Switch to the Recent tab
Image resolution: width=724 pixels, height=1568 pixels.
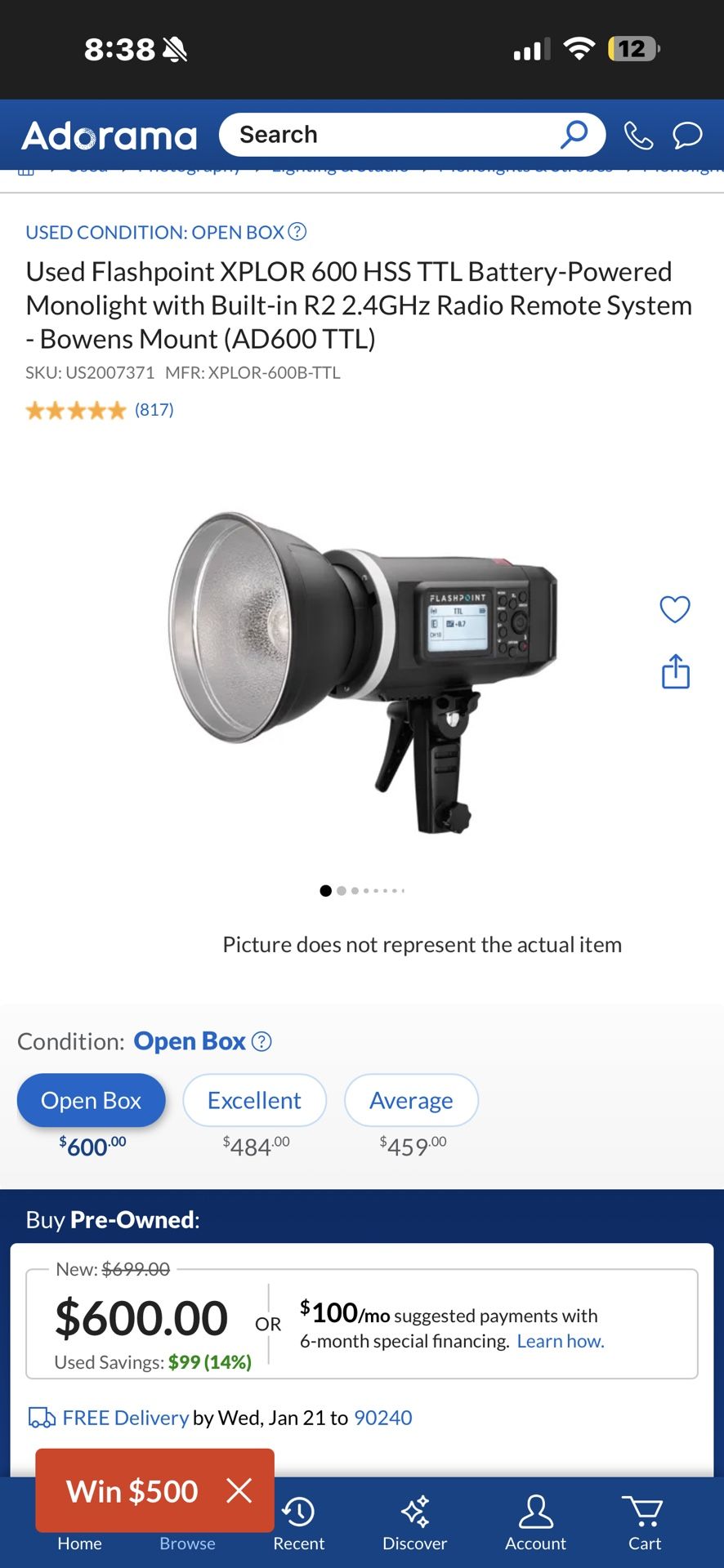(298, 1522)
